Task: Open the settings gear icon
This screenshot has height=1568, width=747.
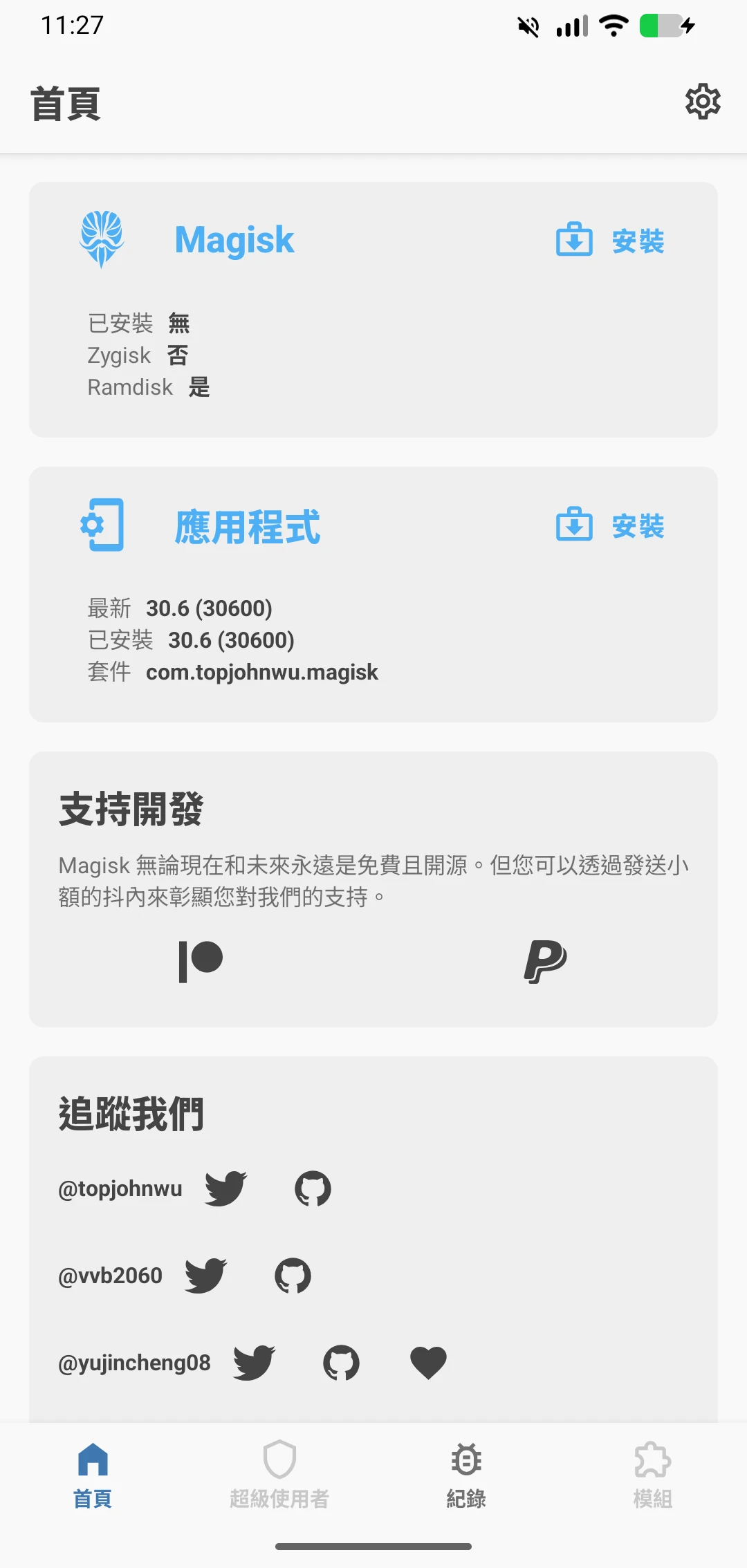Action: coord(703,102)
